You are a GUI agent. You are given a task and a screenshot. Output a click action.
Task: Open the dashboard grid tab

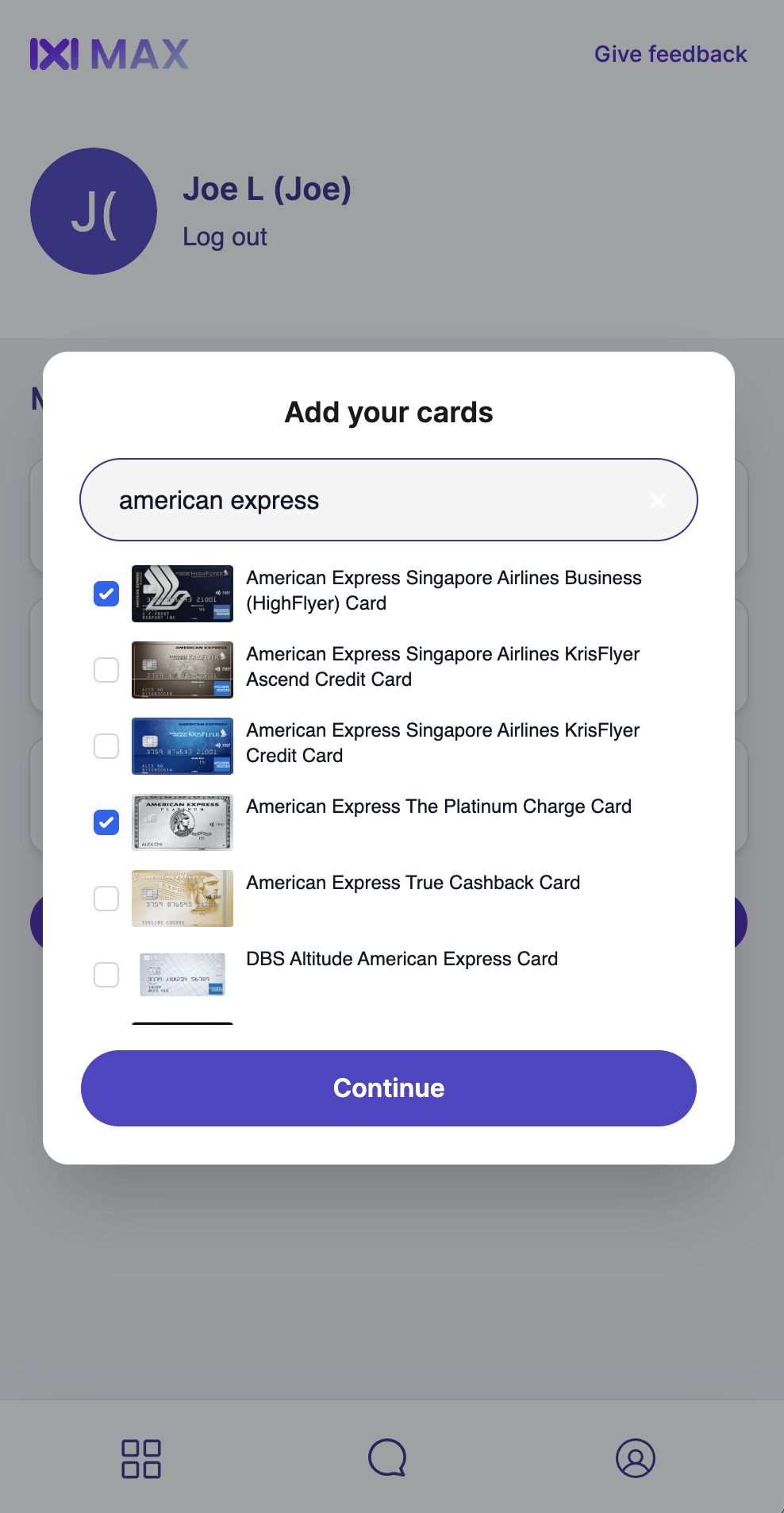pyautogui.click(x=141, y=1459)
